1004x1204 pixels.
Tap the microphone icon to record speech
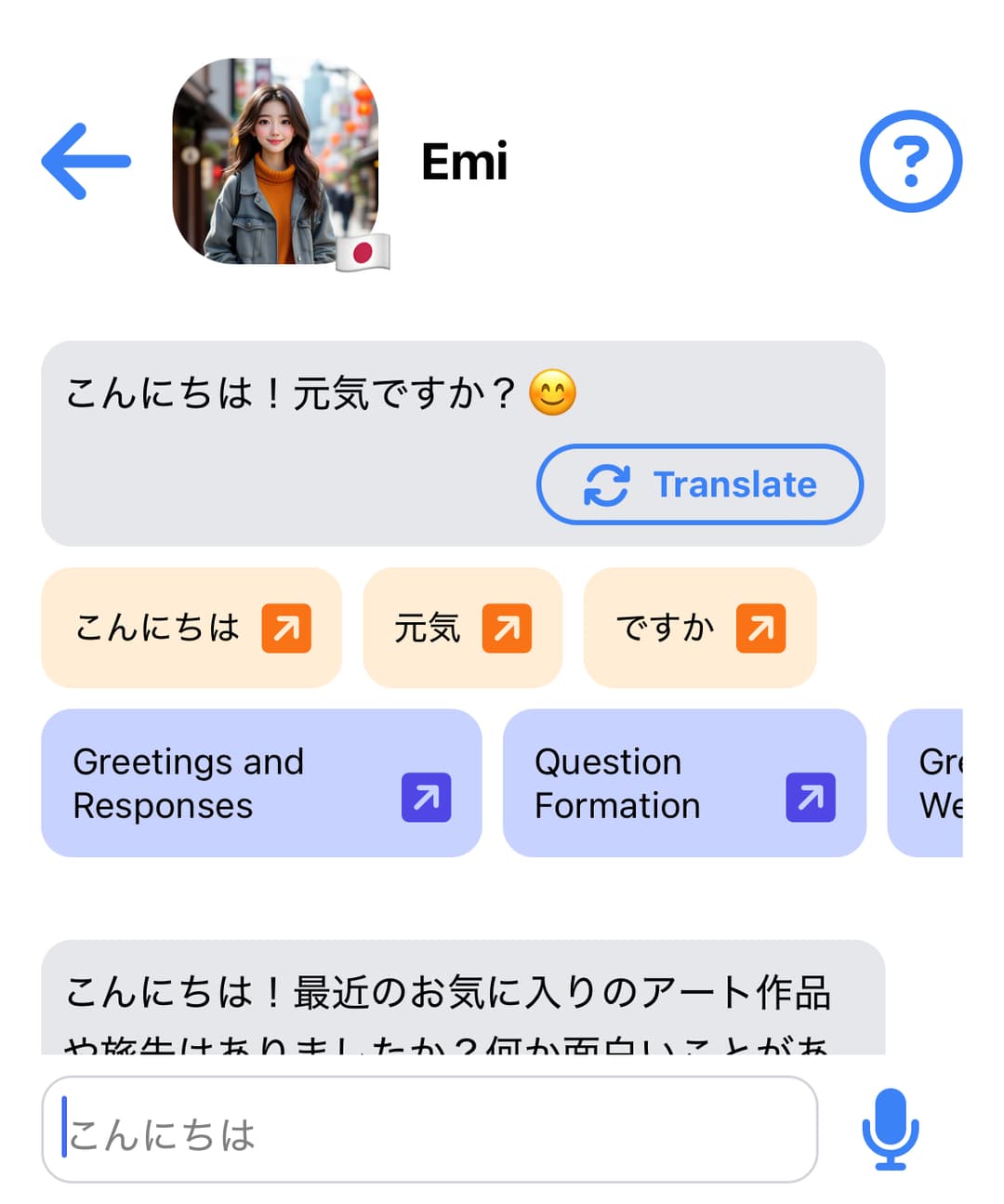click(890, 1129)
